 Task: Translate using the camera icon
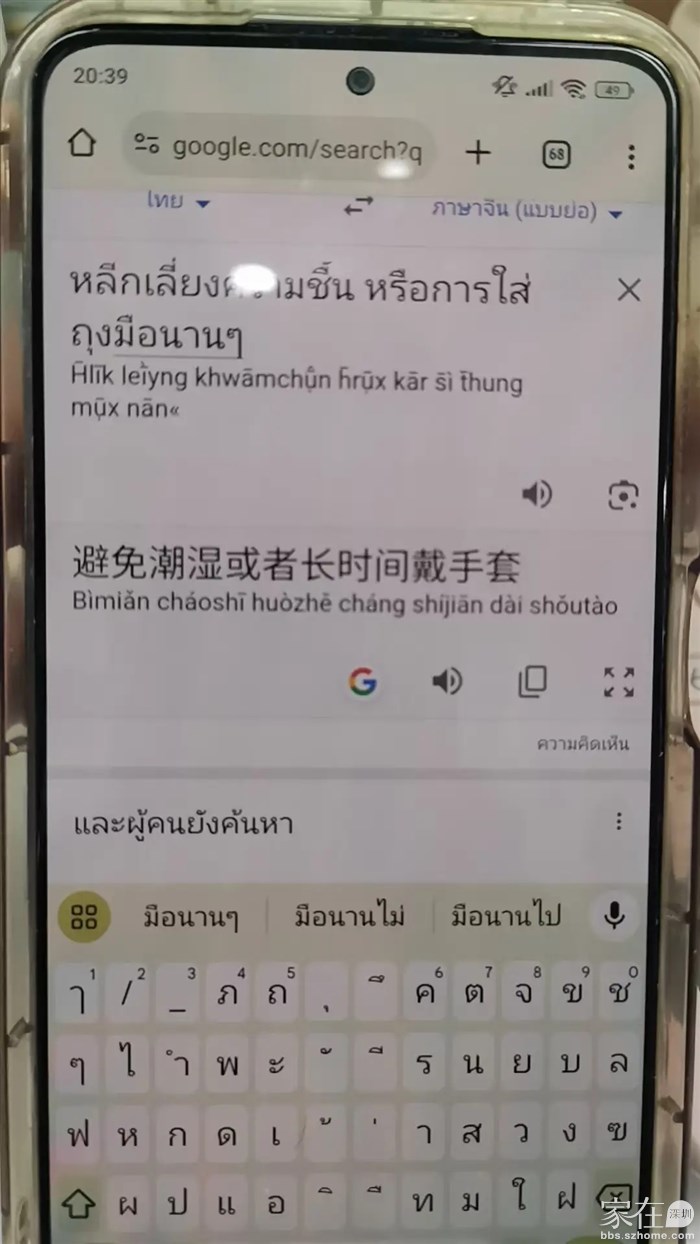(622, 495)
